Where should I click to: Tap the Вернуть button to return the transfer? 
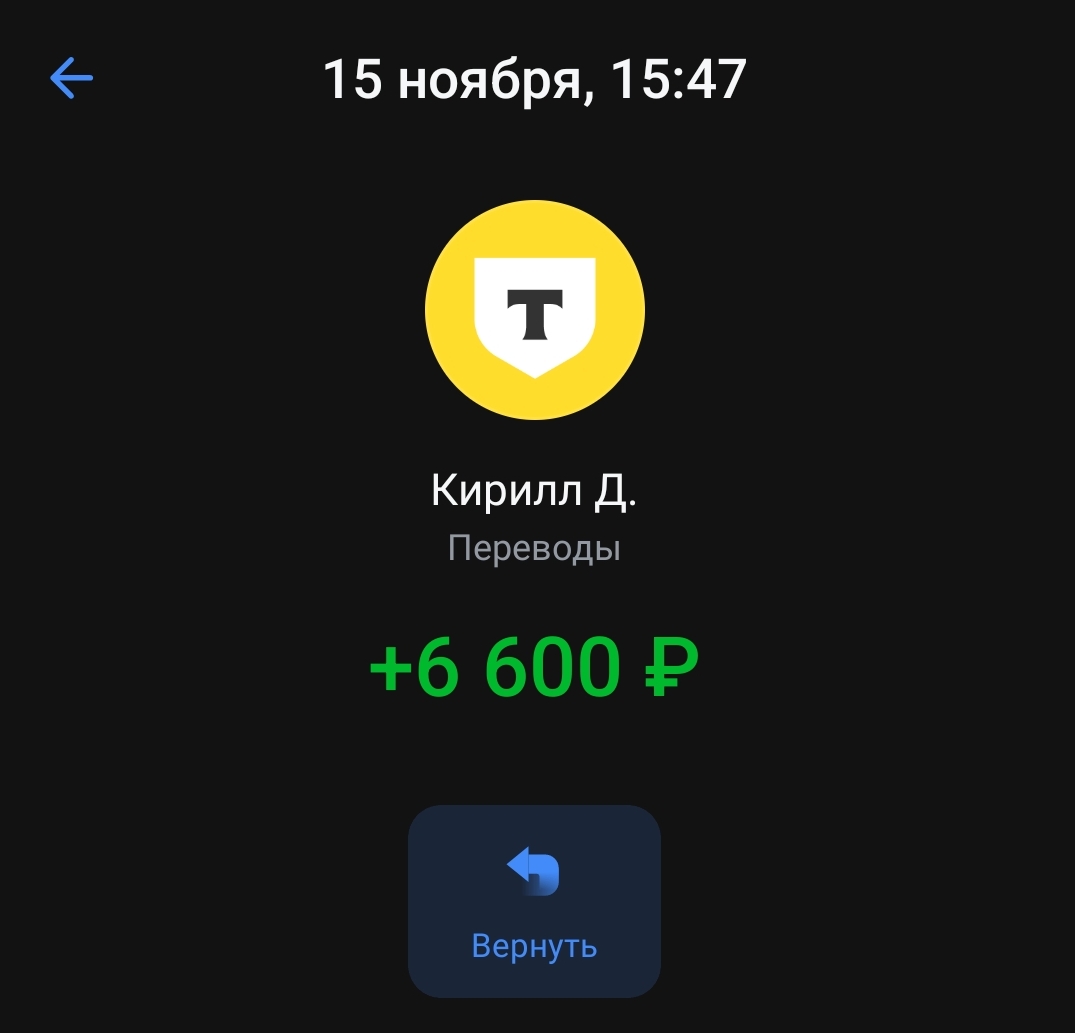[534, 901]
